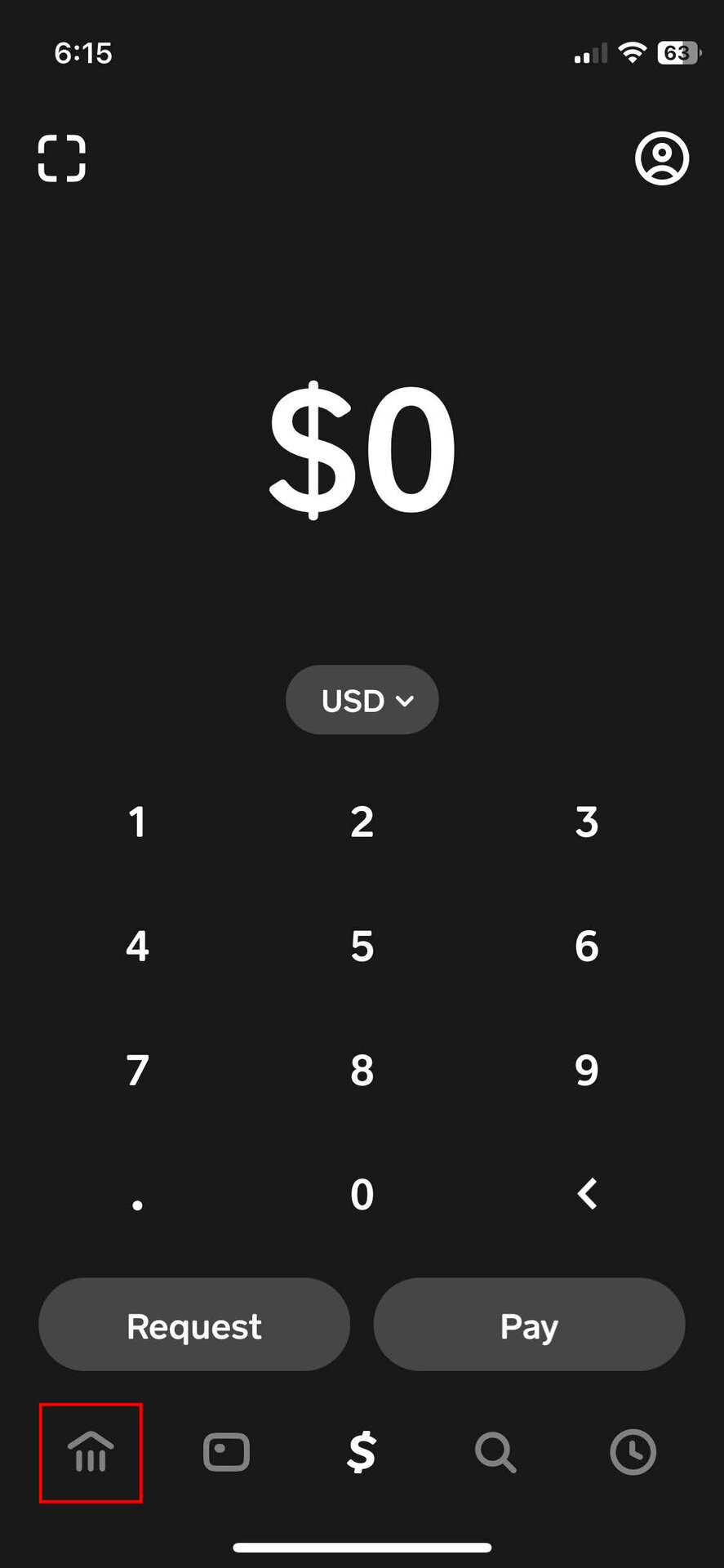This screenshot has width=724, height=1568.
Task: Switch to the banking tab
Action: tap(91, 1452)
